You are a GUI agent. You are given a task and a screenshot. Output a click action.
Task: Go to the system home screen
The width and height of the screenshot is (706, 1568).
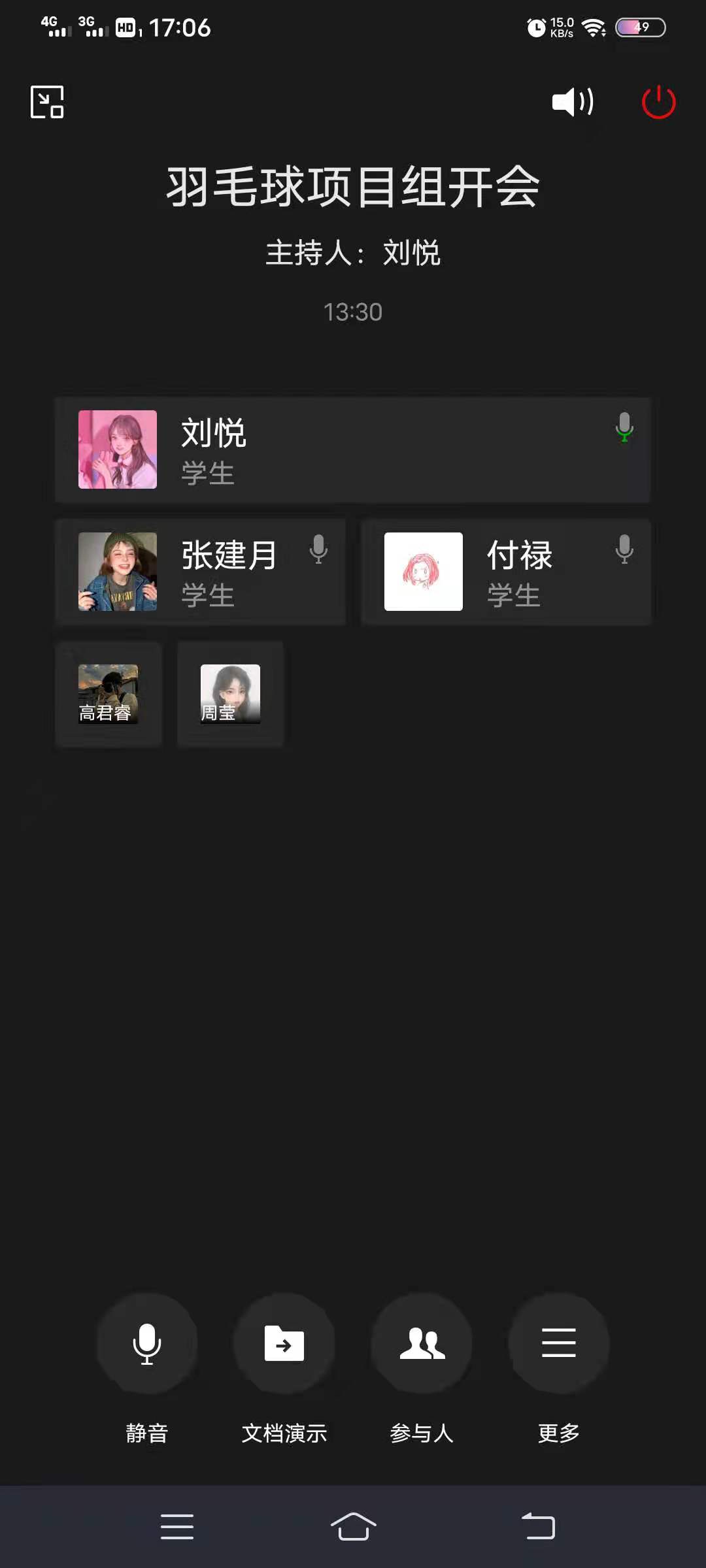(x=353, y=1527)
